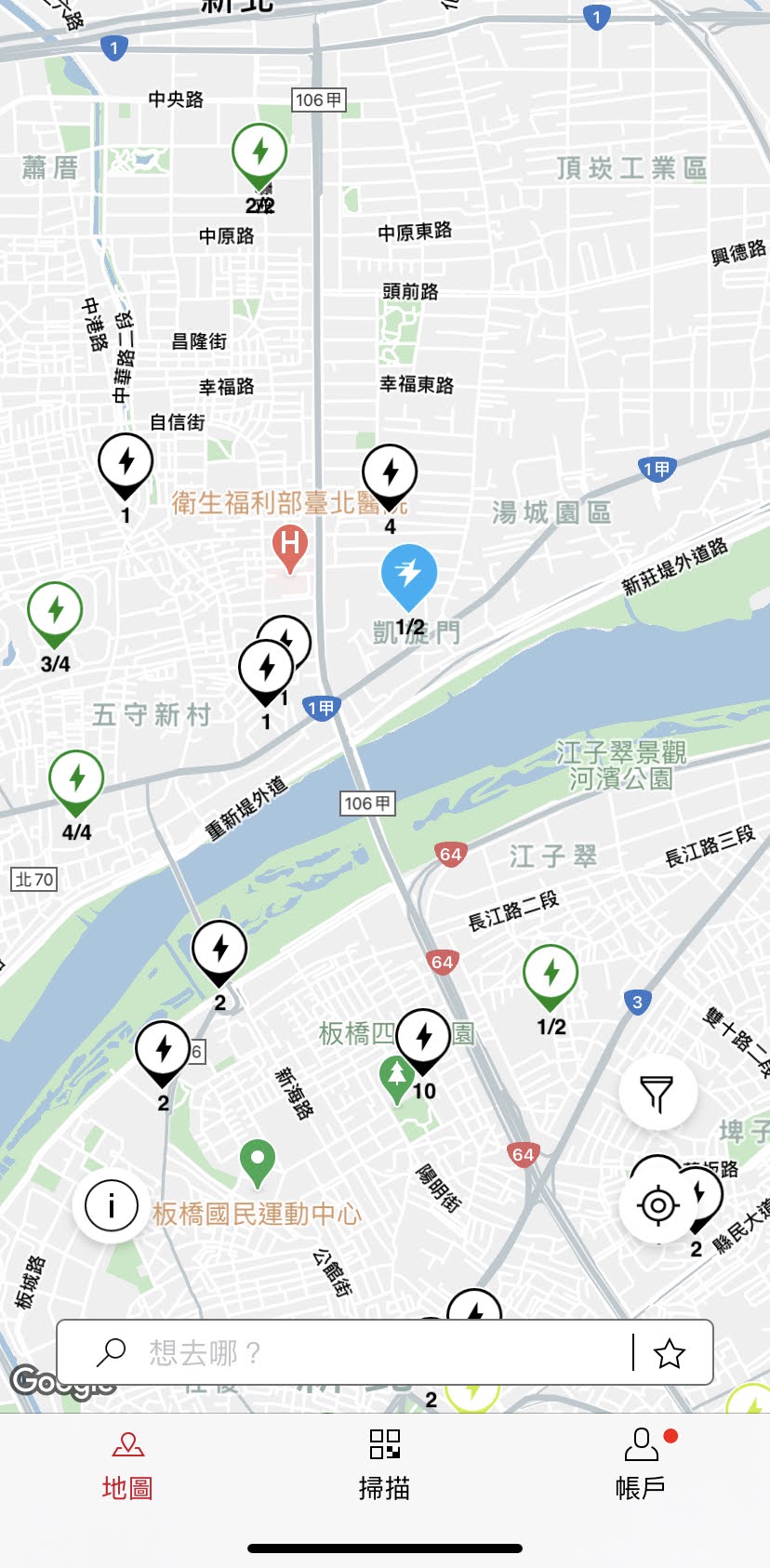
Task: Select the green charging marker labeled 4/4
Action: 76,778
